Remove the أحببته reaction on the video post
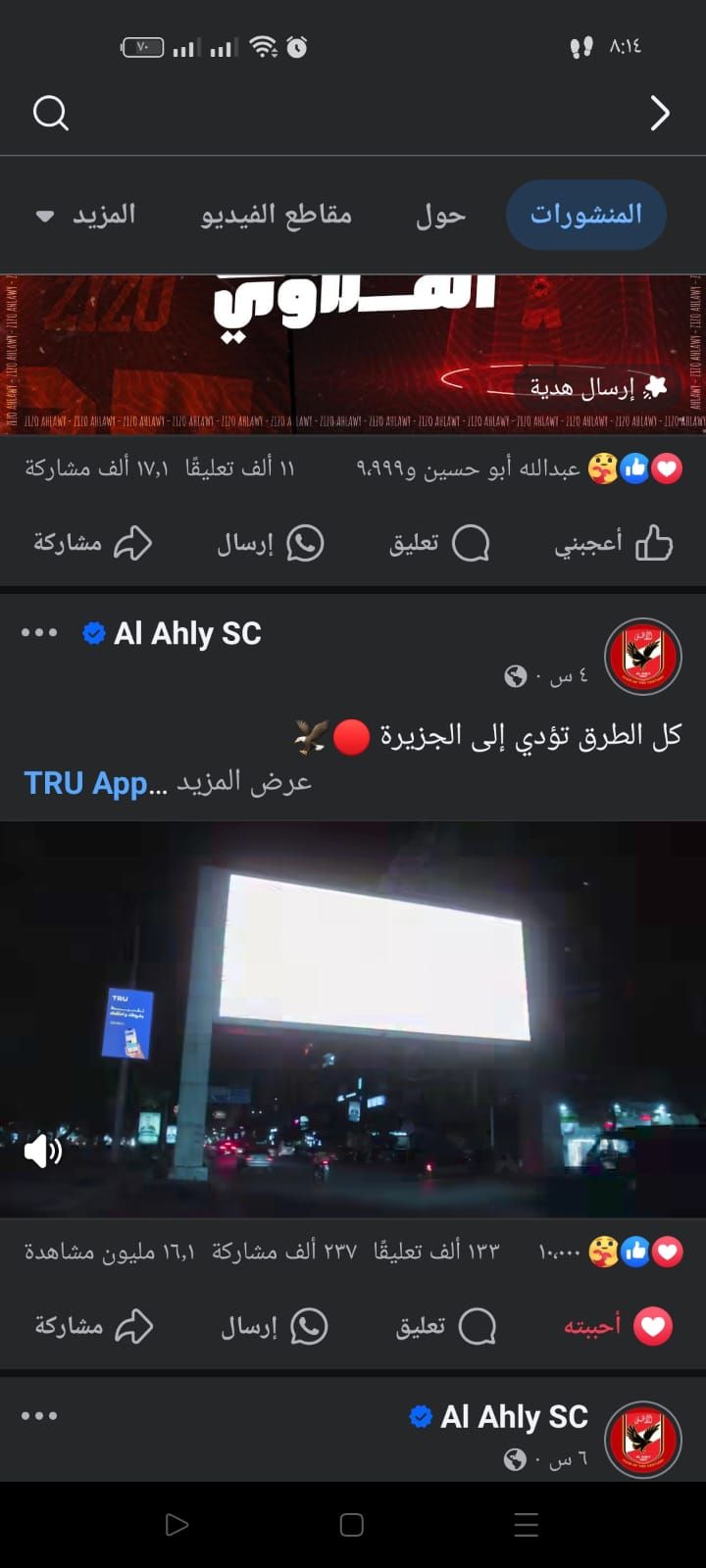 pos(618,1327)
